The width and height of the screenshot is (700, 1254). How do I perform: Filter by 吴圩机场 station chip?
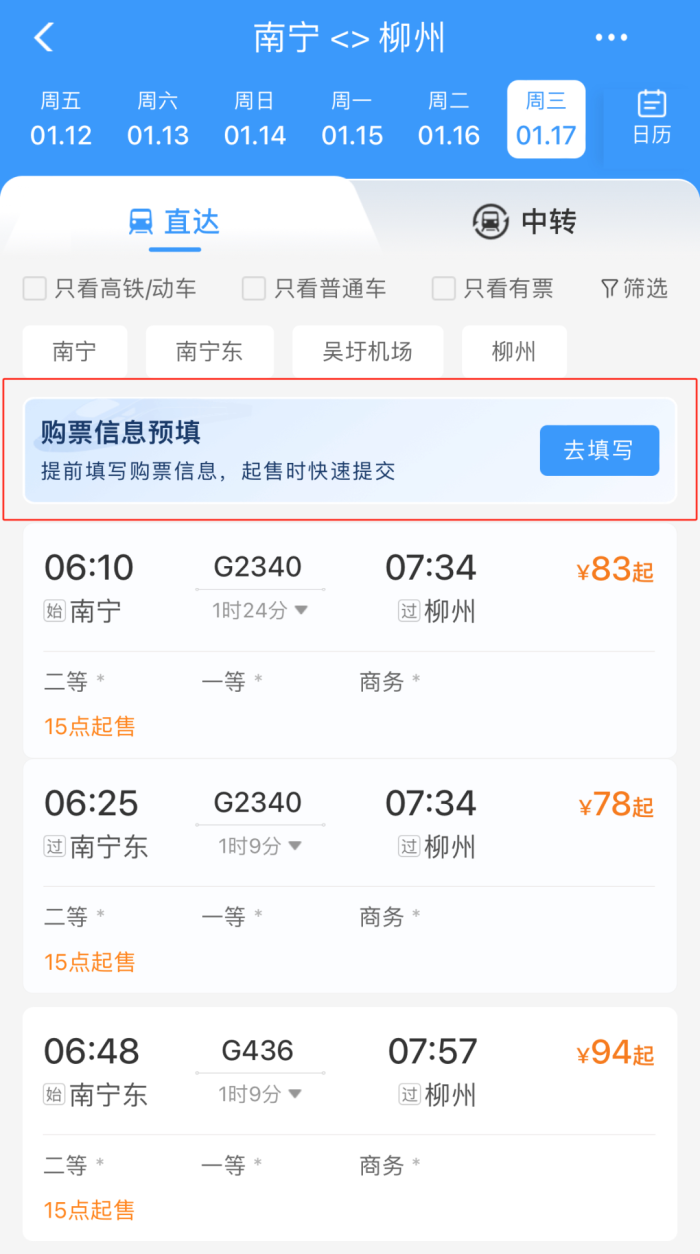[367, 352]
